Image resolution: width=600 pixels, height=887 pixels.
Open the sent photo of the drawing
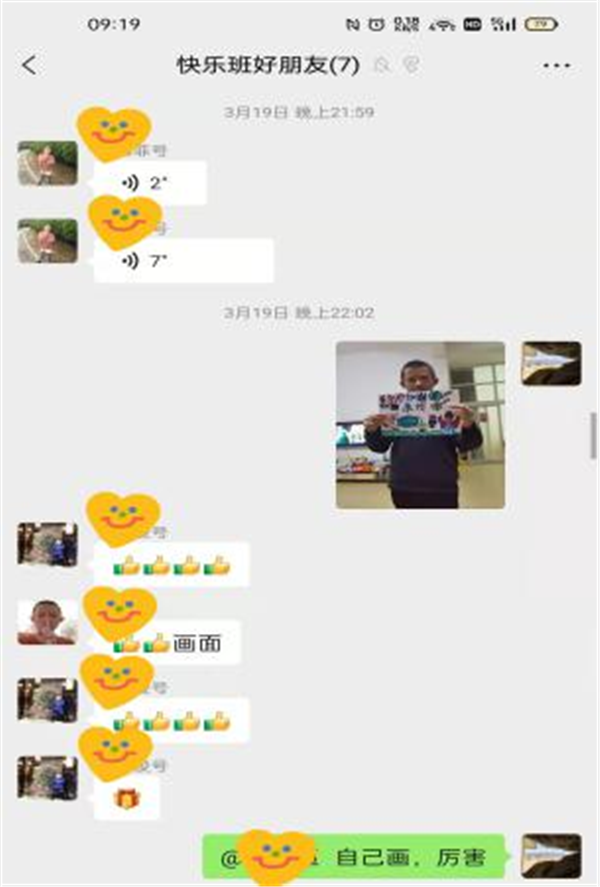[x=420, y=425]
